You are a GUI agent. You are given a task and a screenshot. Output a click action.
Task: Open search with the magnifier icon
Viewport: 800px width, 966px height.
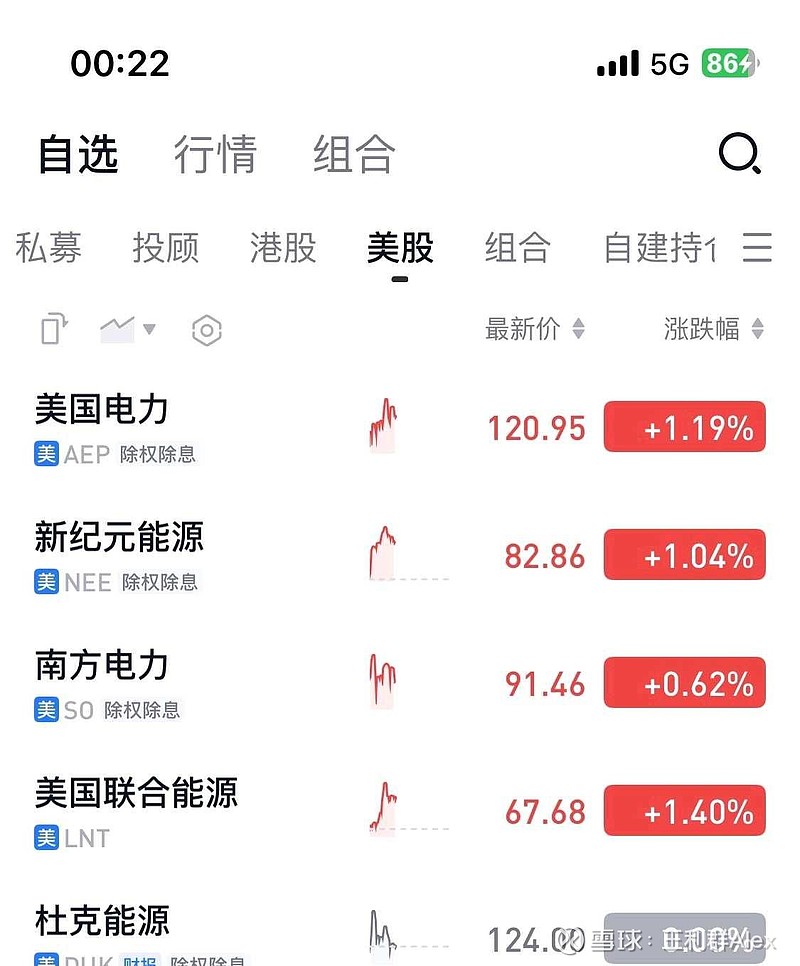click(x=739, y=154)
